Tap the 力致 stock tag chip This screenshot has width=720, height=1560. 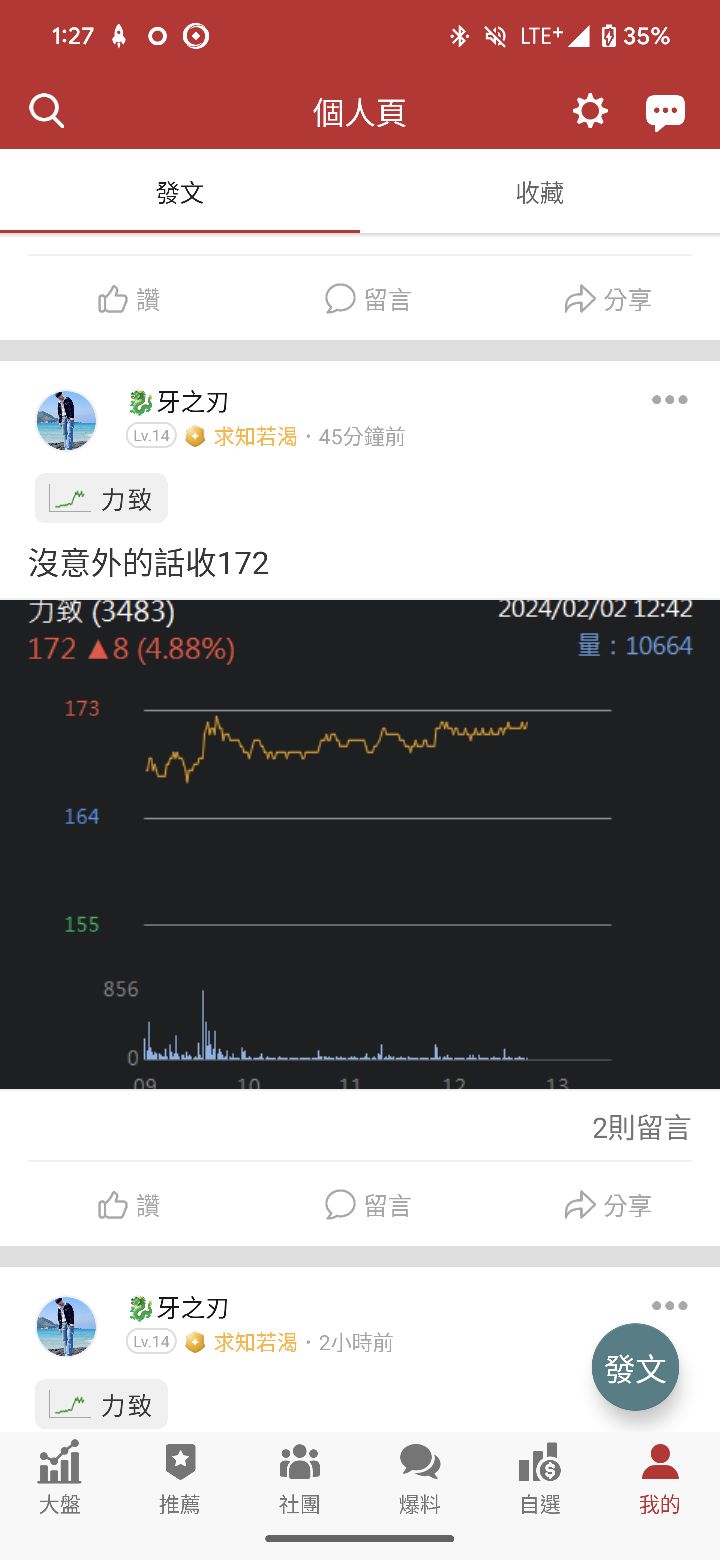[x=100, y=497]
